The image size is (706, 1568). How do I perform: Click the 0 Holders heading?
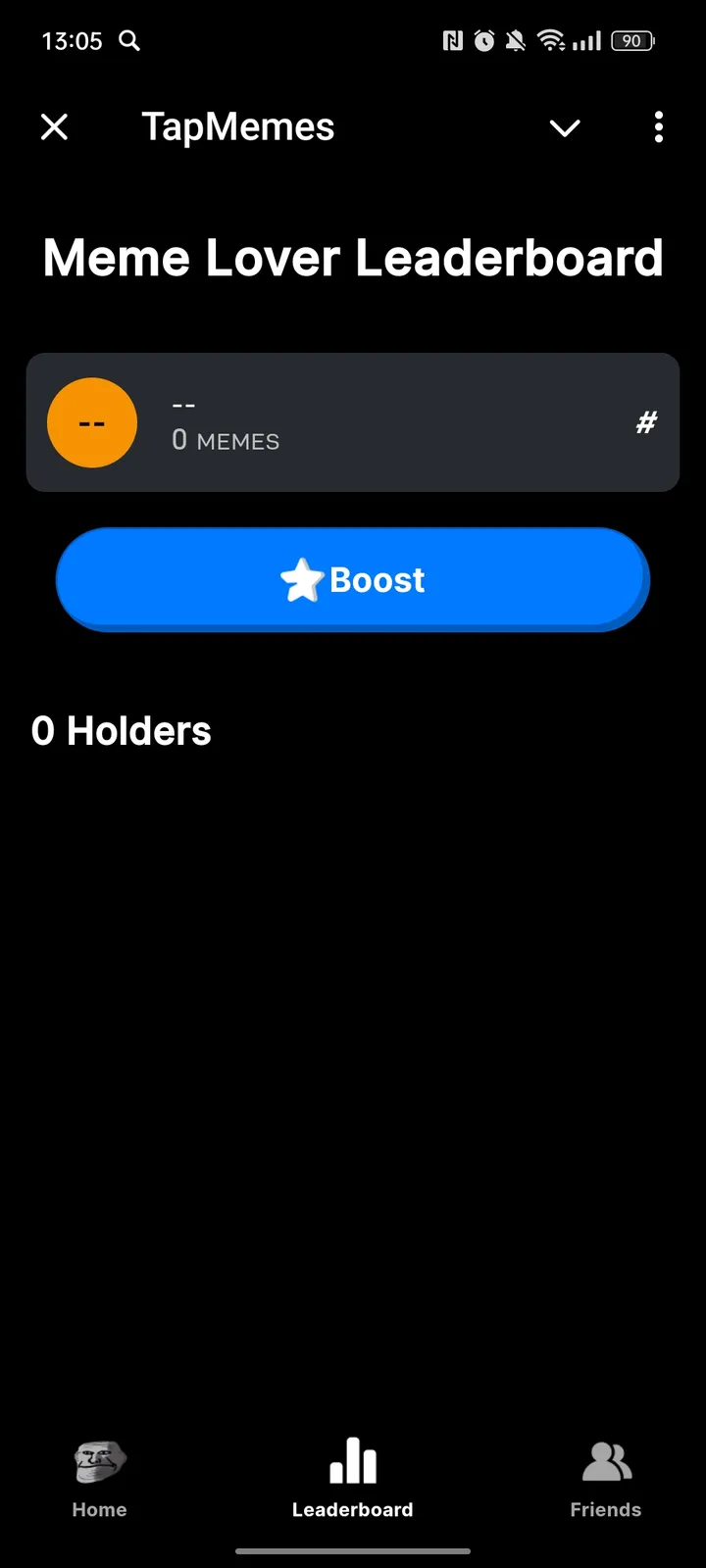click(121, 730)
